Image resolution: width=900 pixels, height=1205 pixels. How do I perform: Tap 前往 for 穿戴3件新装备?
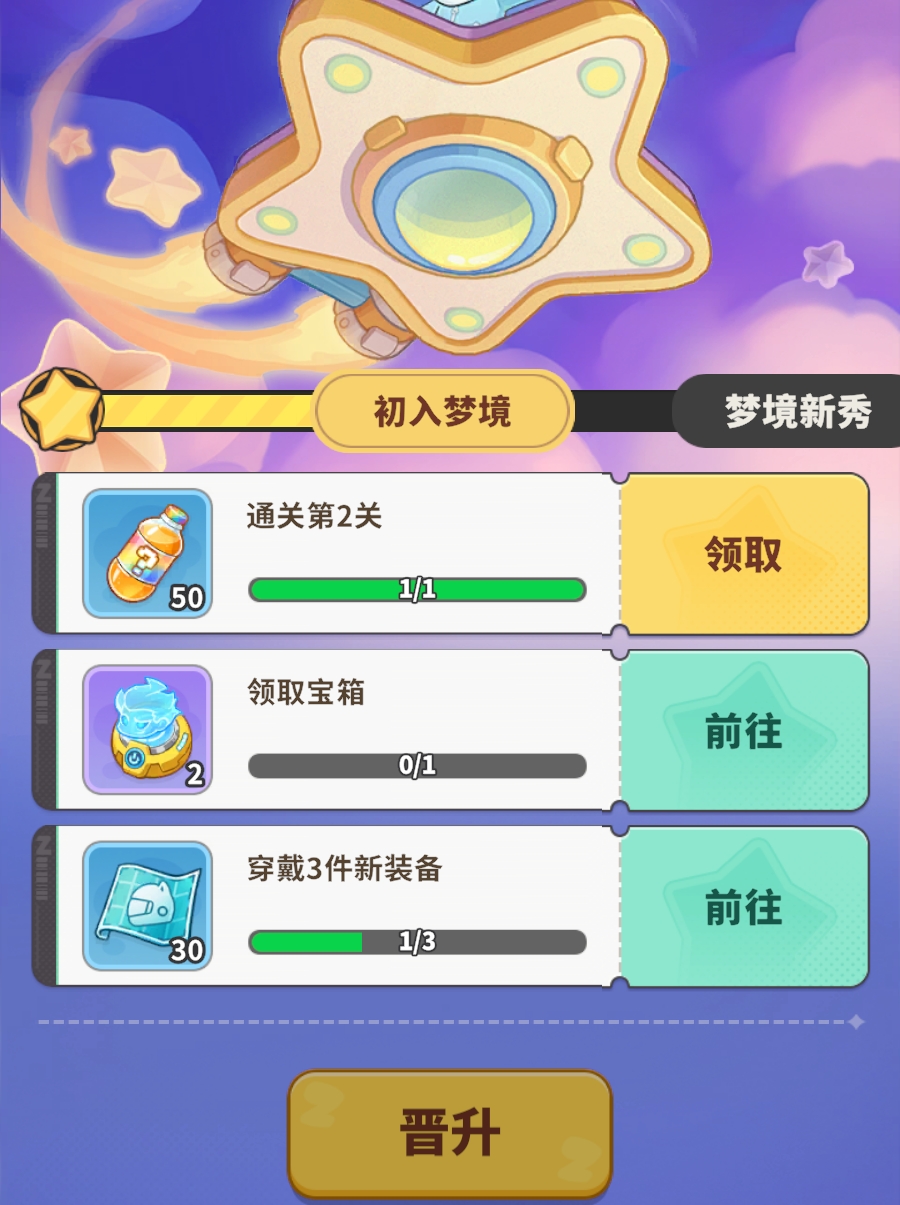tap(743, 907)
